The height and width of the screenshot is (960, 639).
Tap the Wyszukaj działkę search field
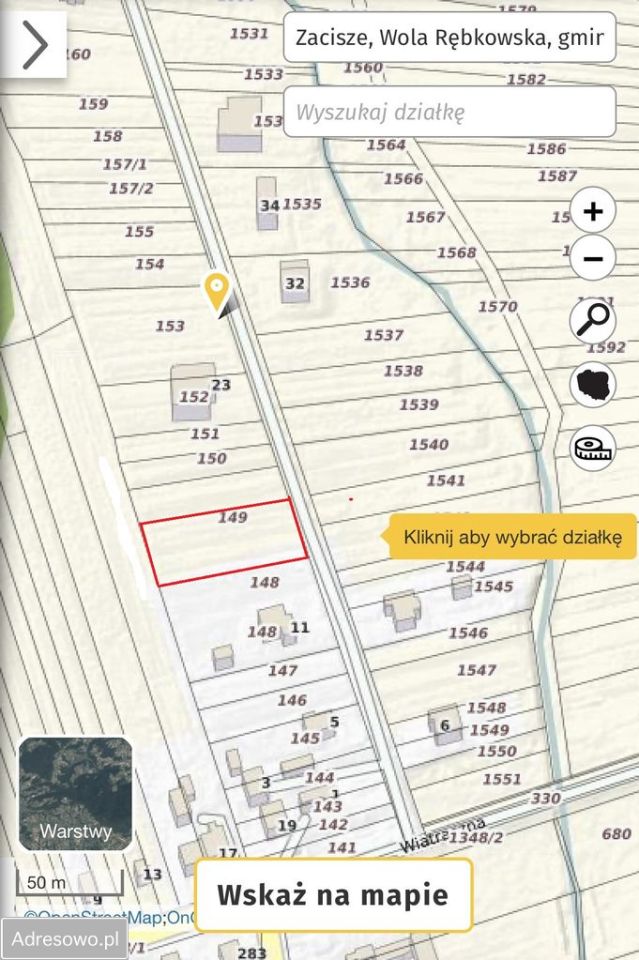tap(449, 112)
